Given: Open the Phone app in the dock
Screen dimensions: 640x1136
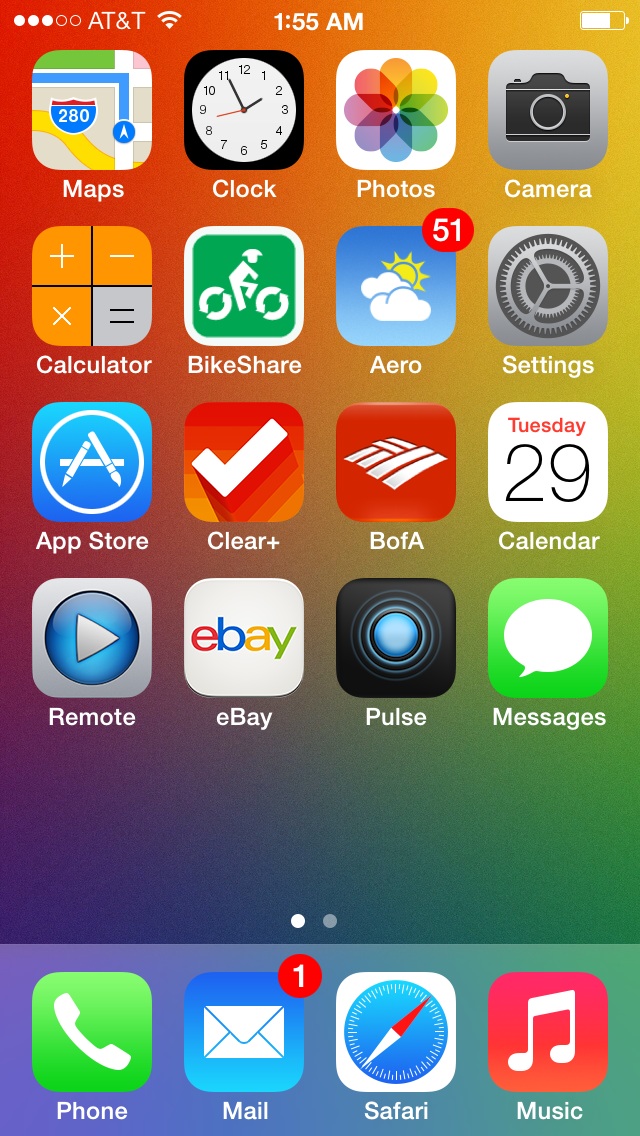Looking at the screenshot, I should 92,1032.
